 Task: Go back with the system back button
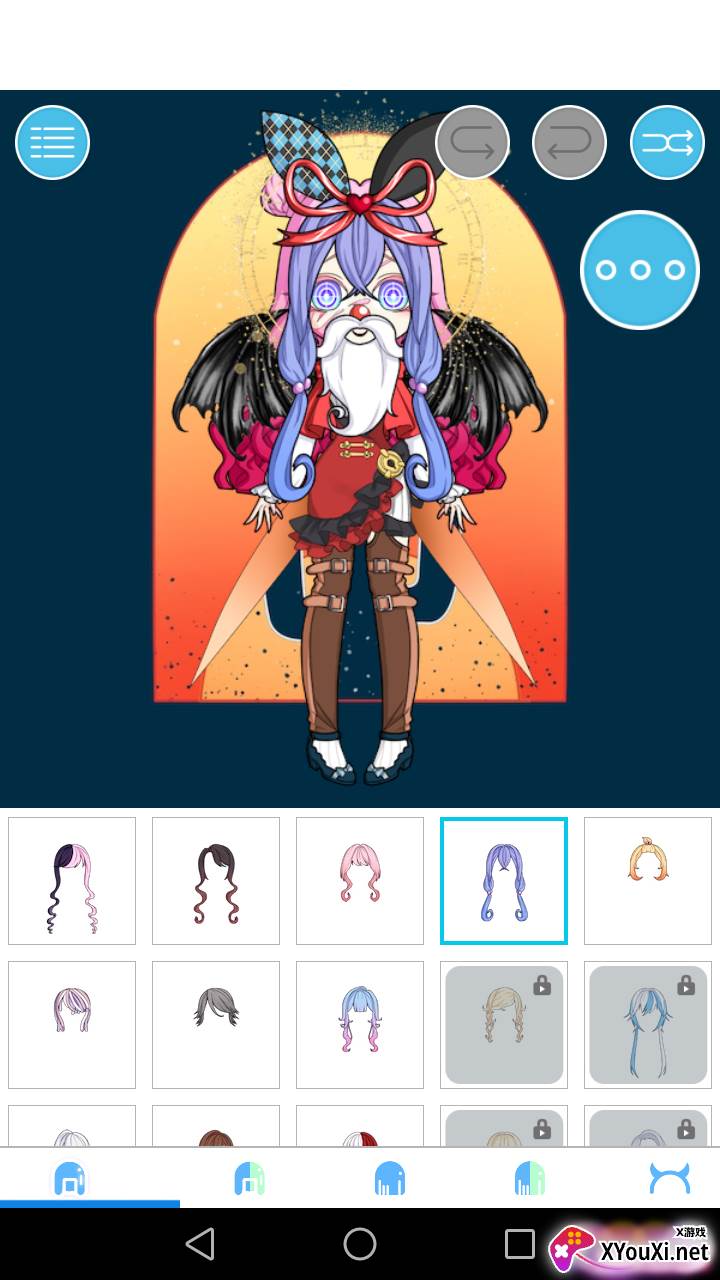click(201, 1244)
